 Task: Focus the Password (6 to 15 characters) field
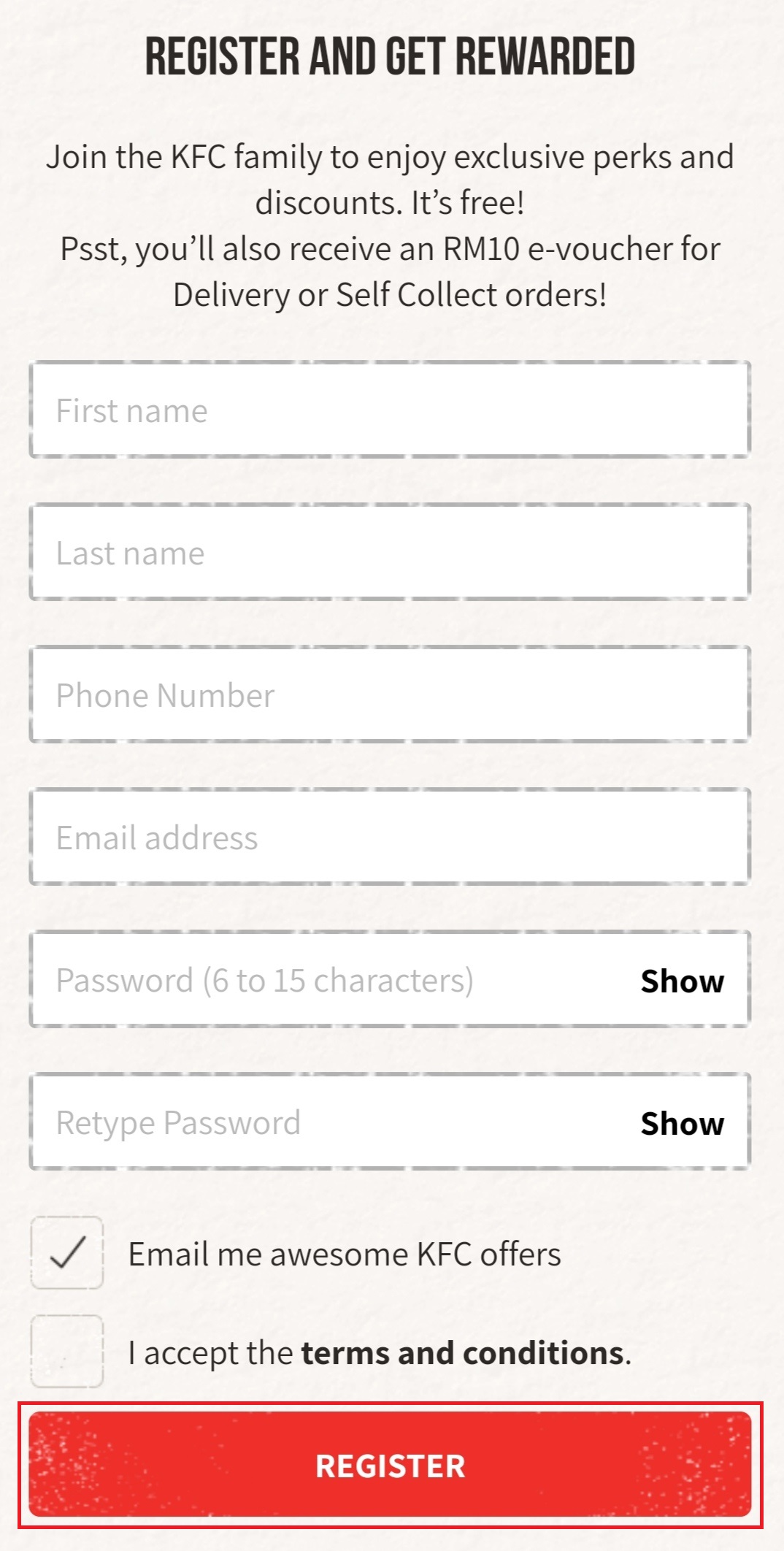pyautogui.click(x=328, y=979)
